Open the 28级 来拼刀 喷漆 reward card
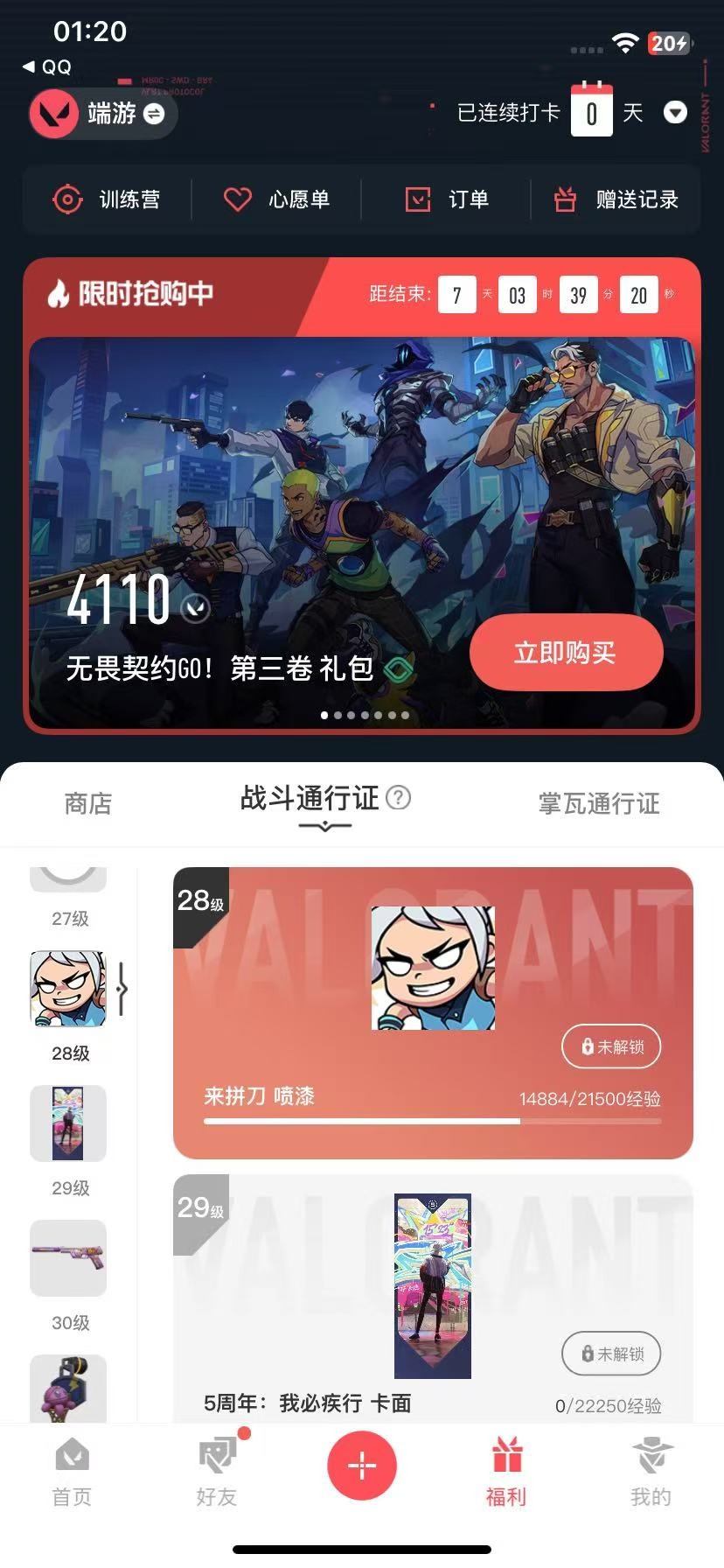Viewport: 724px width, 1568px height. click(x=433, y=1012)
